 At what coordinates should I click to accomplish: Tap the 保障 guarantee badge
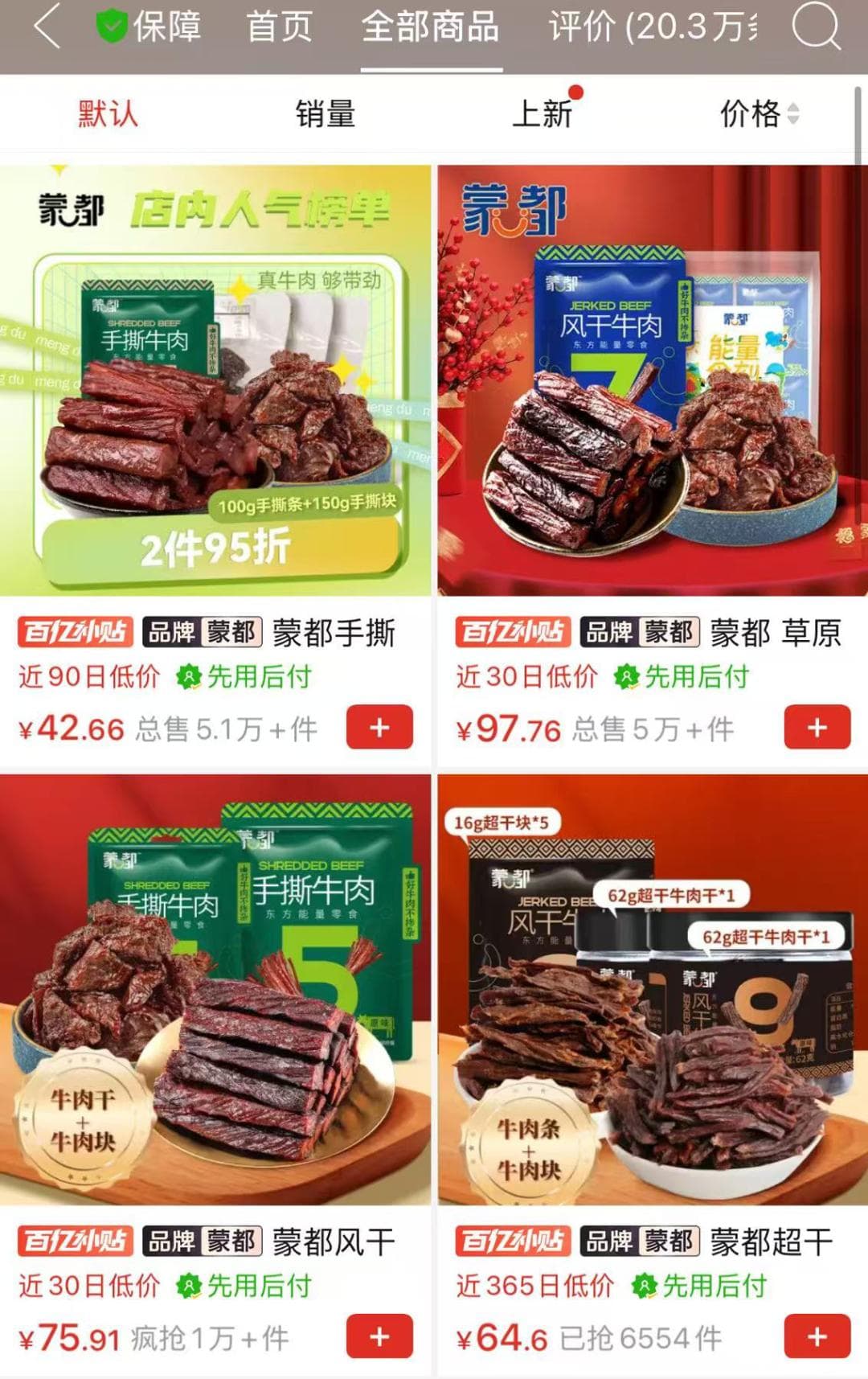pos(149,28)
